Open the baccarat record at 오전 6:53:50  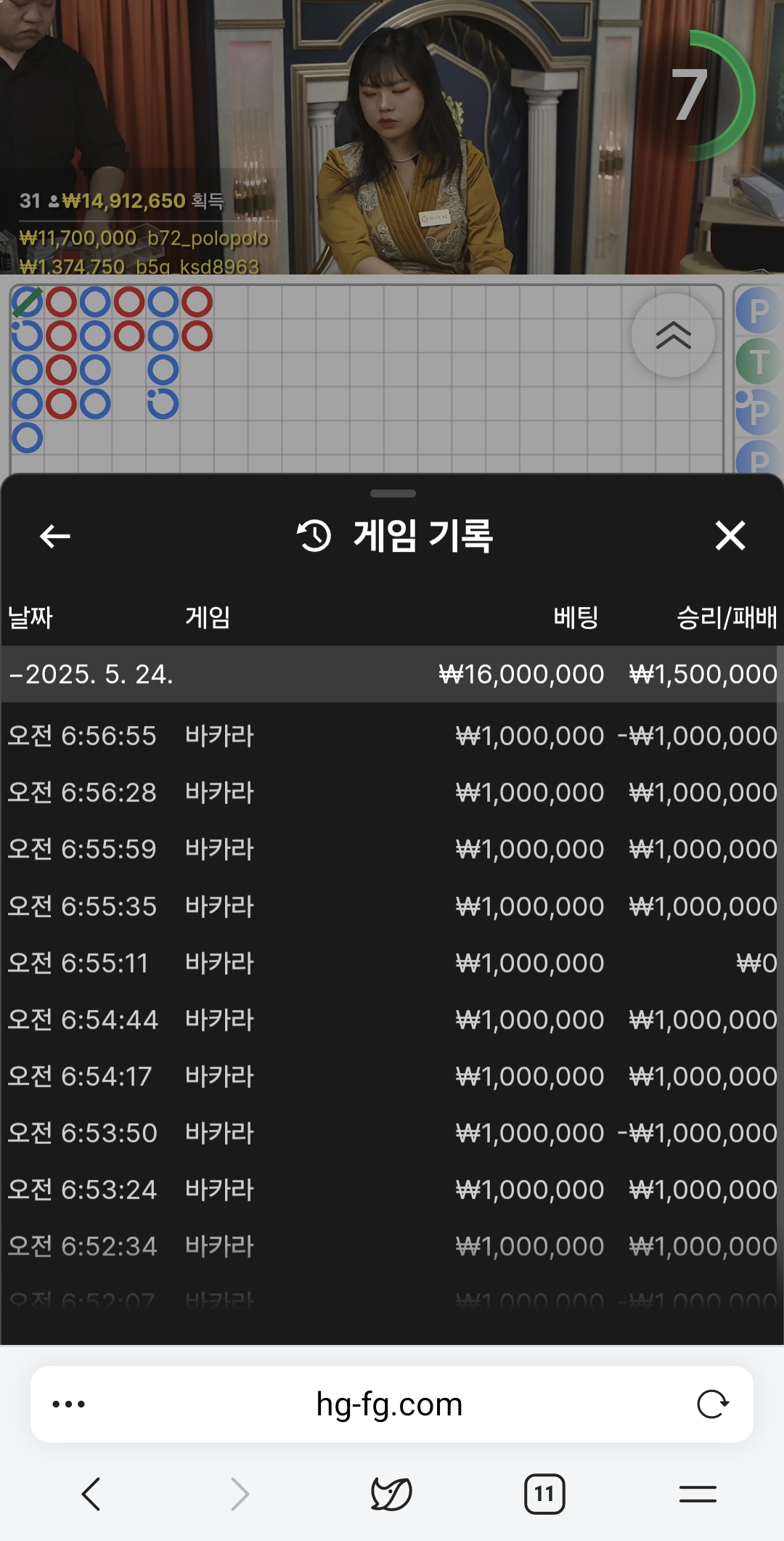pos(392,1133)
